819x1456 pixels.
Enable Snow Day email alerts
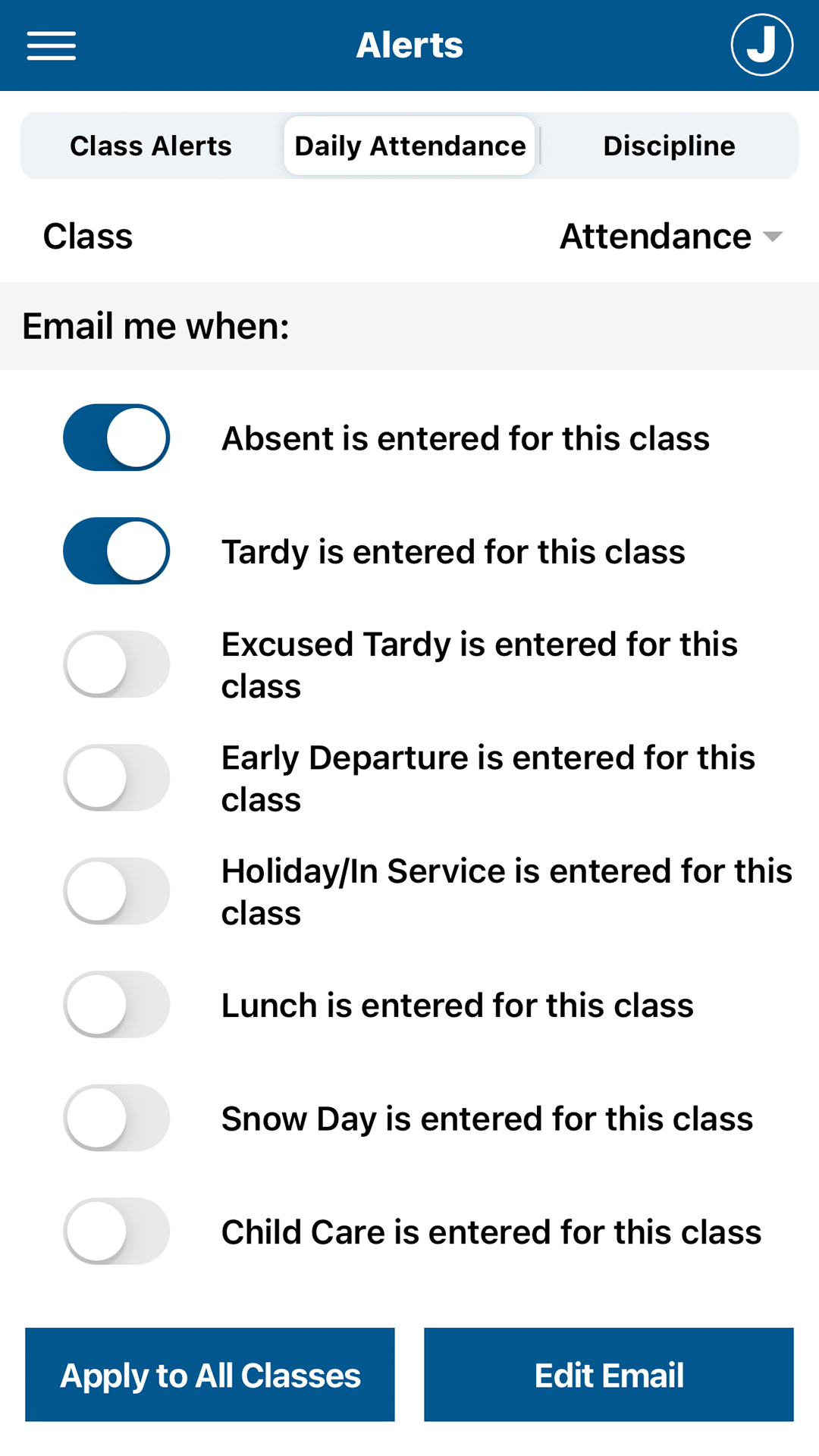tap(115, 1118)
